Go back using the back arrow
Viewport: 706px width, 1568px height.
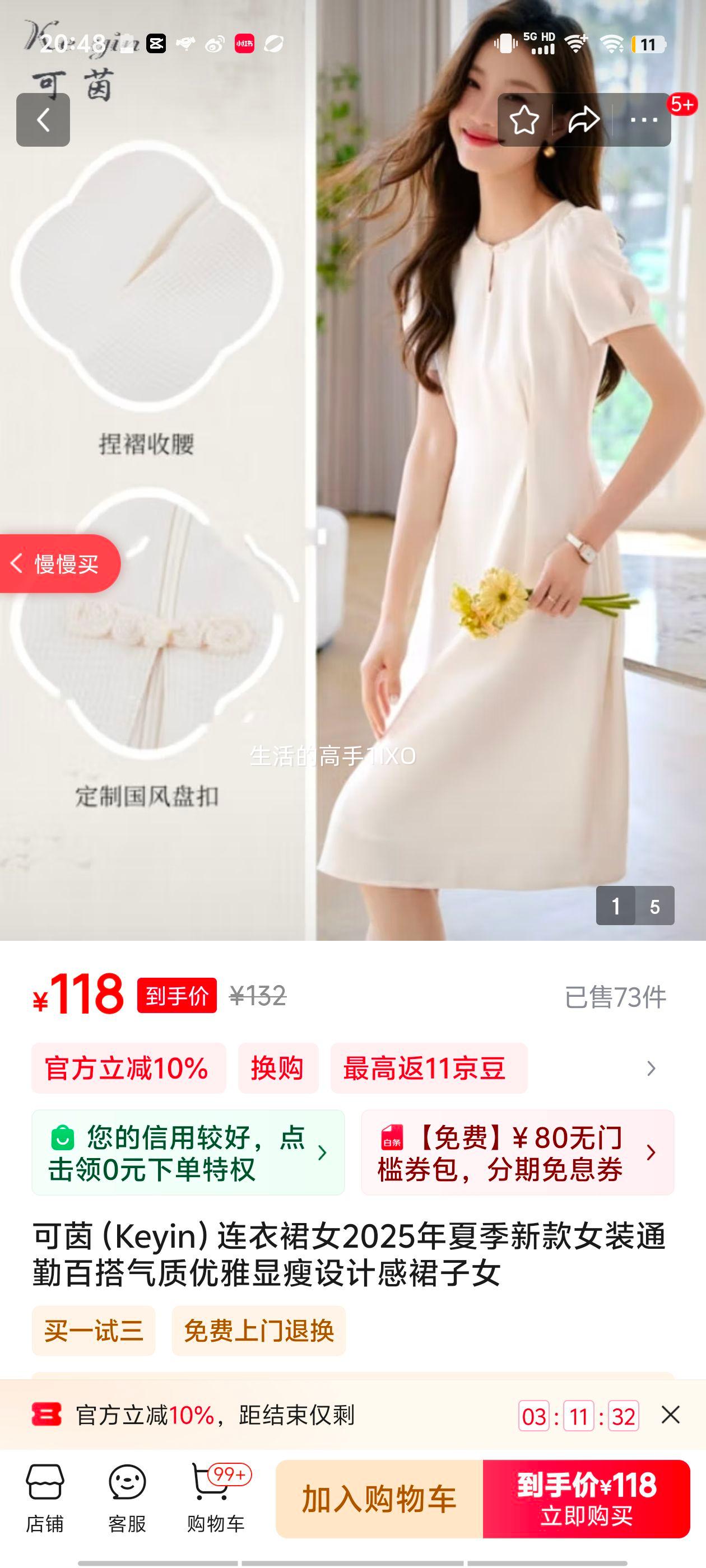43,120
